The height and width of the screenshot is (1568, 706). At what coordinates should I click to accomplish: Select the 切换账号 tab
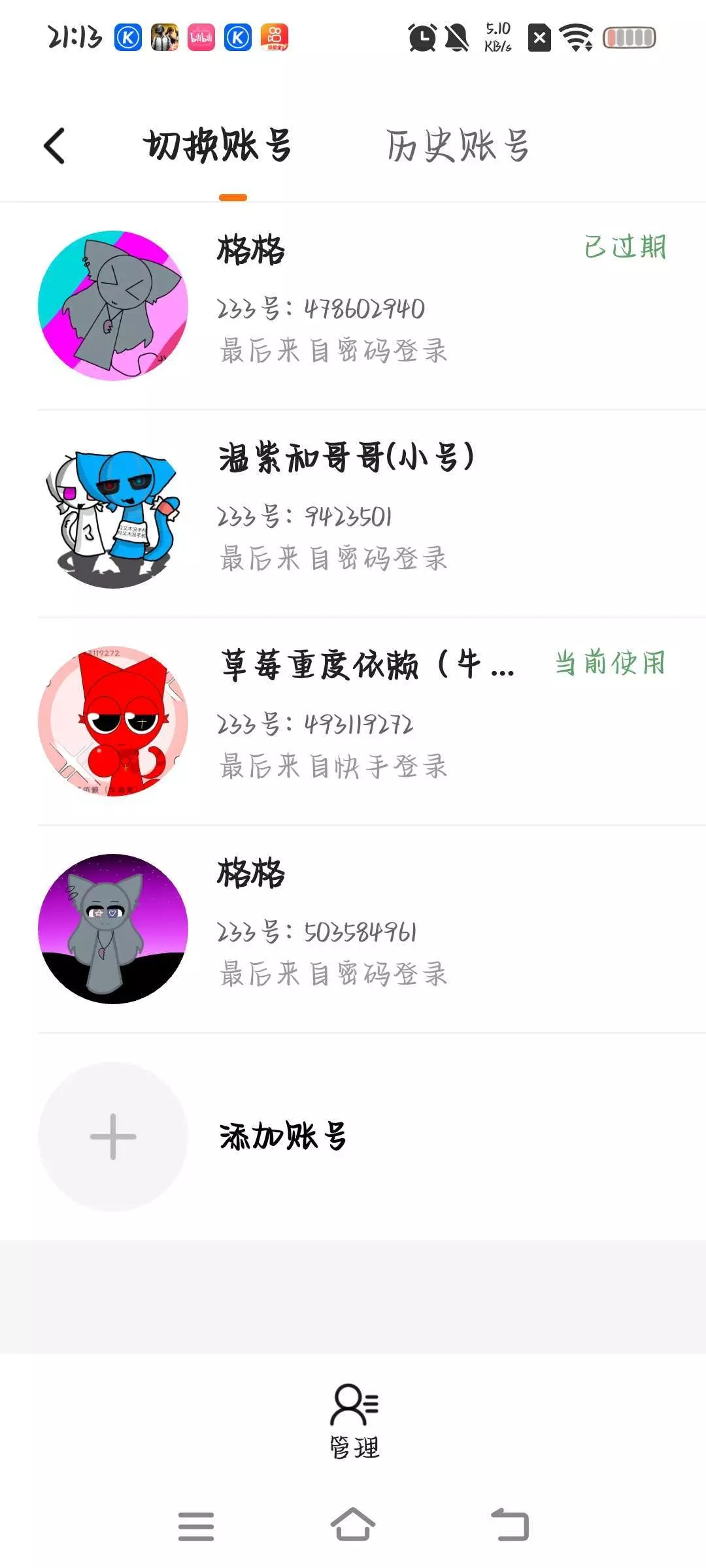pos(218,145)
